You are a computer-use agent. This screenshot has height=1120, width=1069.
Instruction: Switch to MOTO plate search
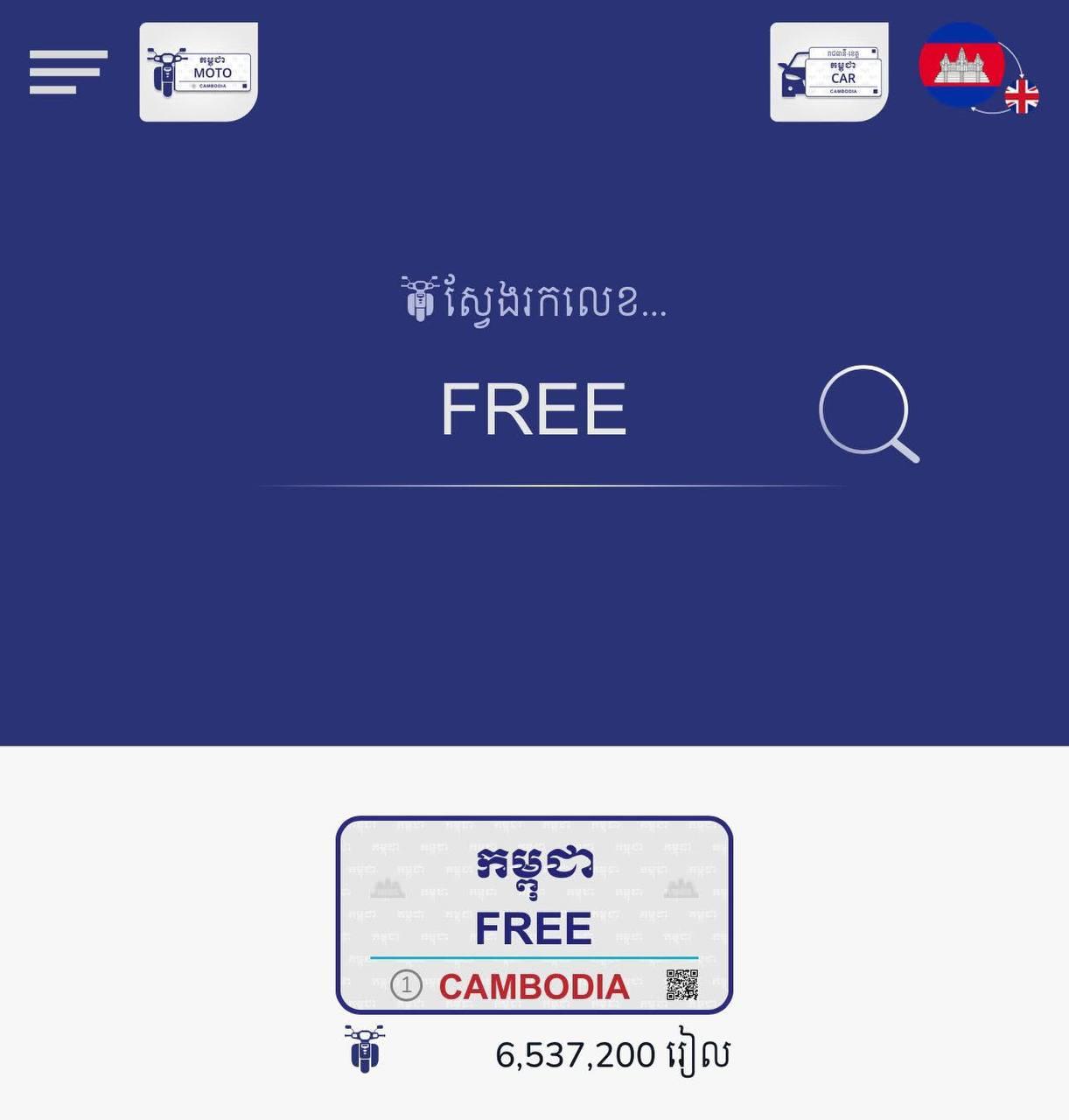click(199, 72)
